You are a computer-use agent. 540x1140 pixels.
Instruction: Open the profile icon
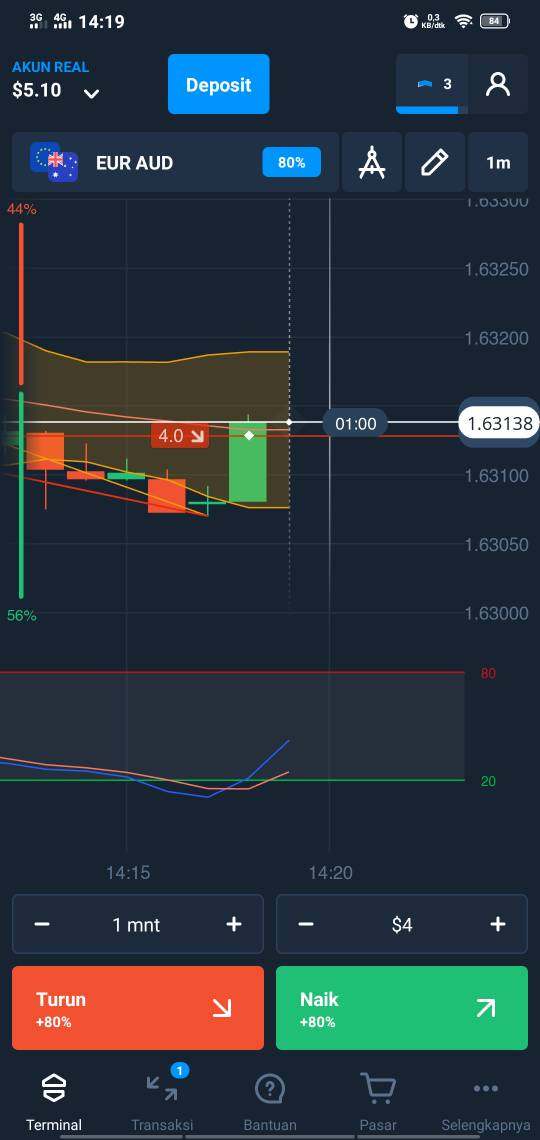pyautogui.click(x=498, y=84)
